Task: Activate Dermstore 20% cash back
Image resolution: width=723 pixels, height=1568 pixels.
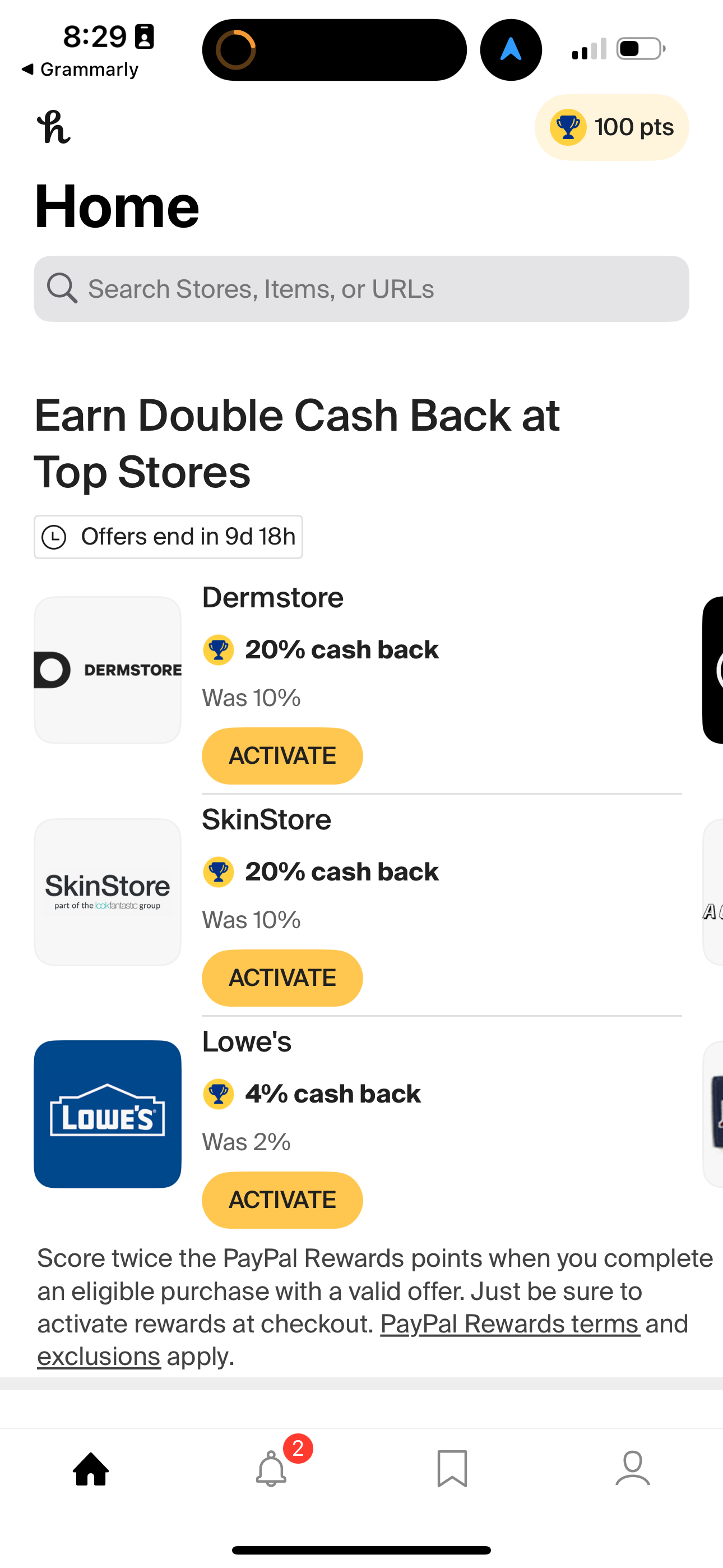Action: pyautogui.click(x=282, y=755)
